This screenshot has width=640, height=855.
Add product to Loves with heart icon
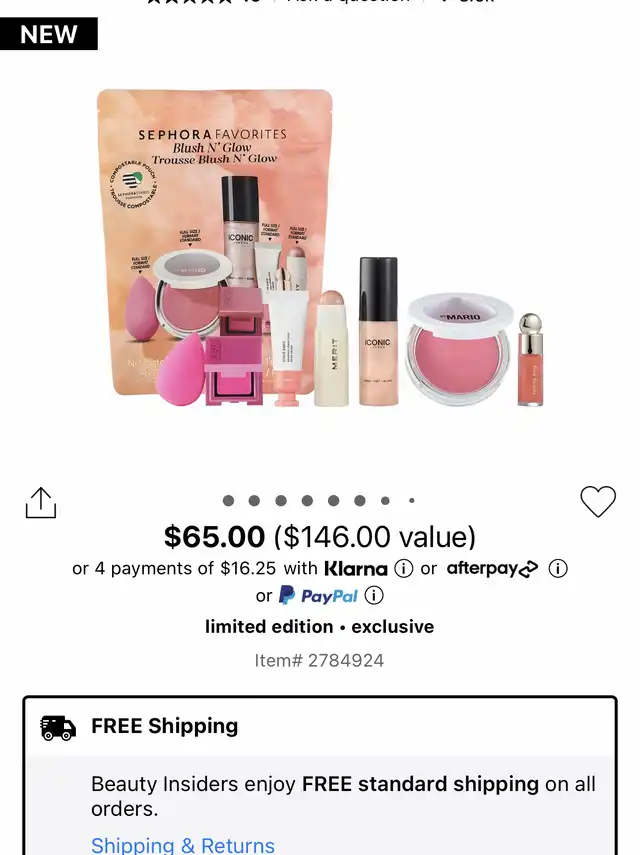coord(598,501)
